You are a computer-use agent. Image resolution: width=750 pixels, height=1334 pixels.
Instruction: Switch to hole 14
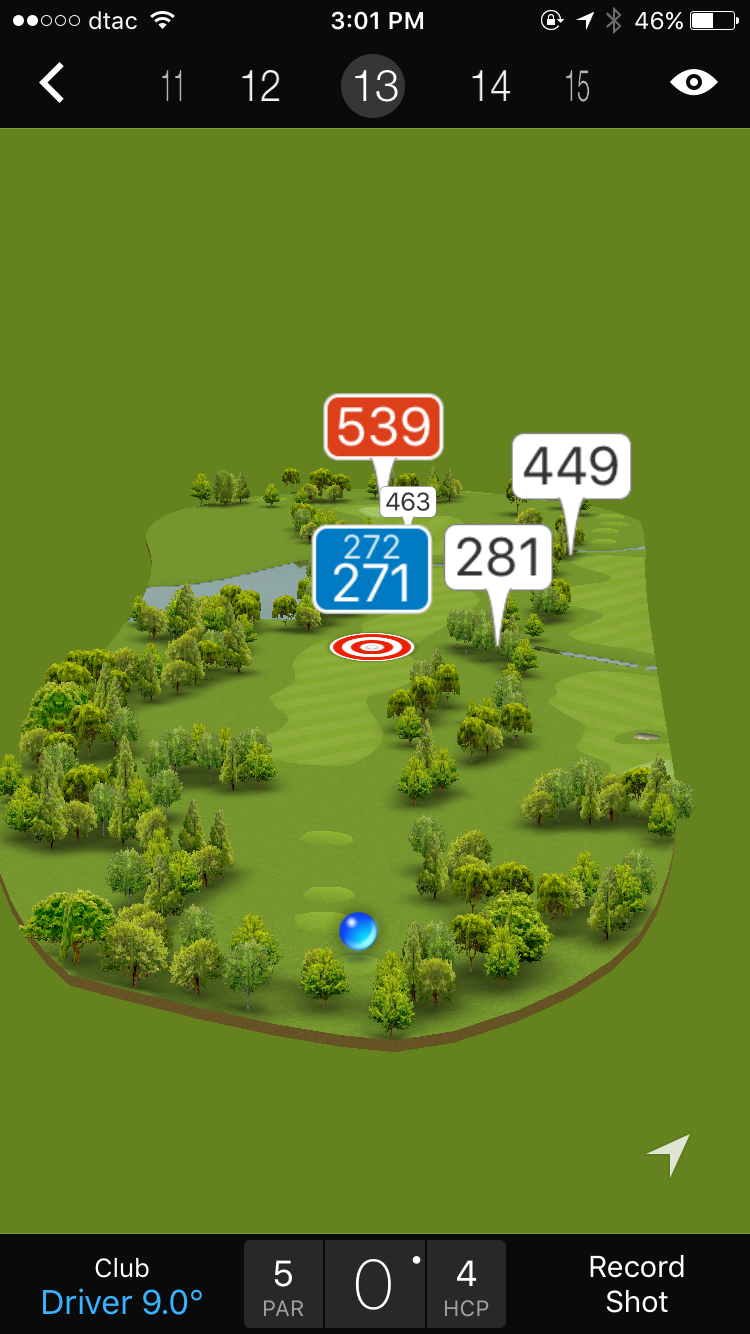tap(490, 87)
